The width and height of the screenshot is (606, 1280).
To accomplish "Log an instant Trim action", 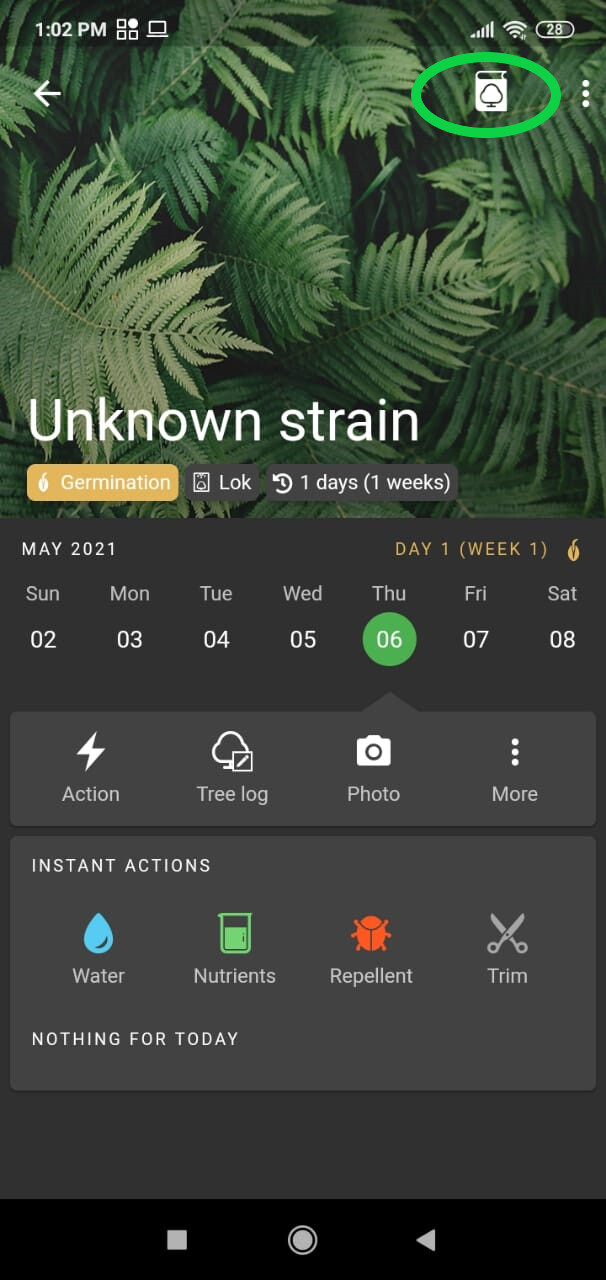I will point(507,948).
